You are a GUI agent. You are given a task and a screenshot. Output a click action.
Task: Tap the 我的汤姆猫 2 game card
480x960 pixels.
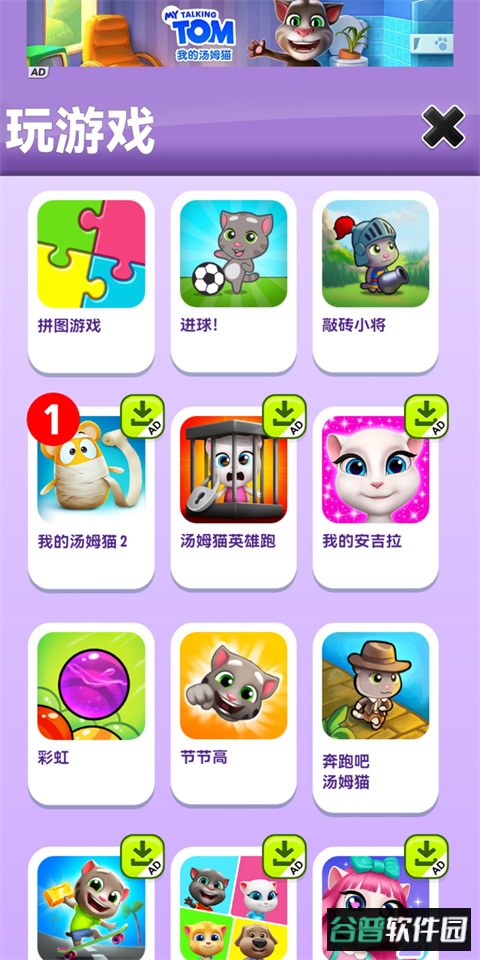pyautogui.click(x=91, y=498)
